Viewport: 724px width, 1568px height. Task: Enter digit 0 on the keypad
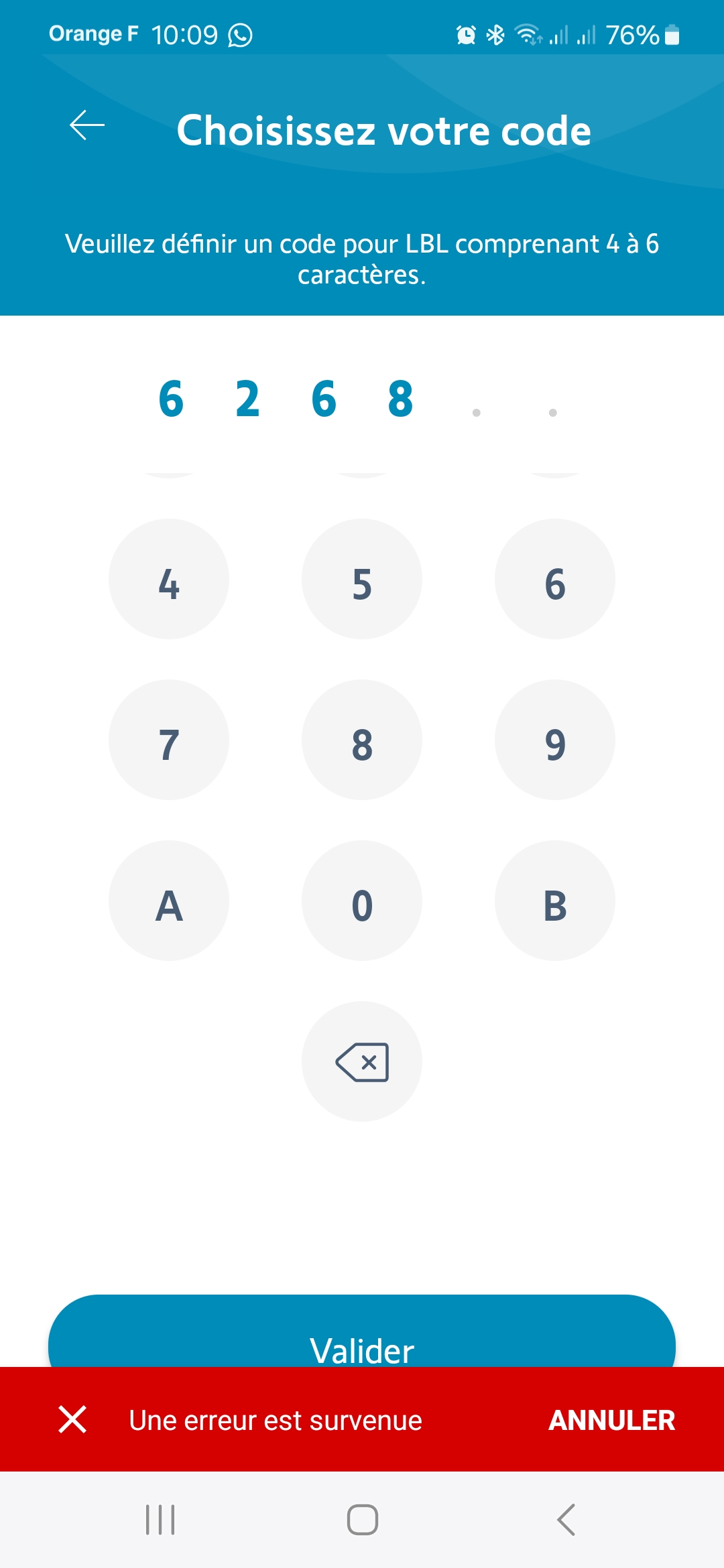click(x=362, y=901)
